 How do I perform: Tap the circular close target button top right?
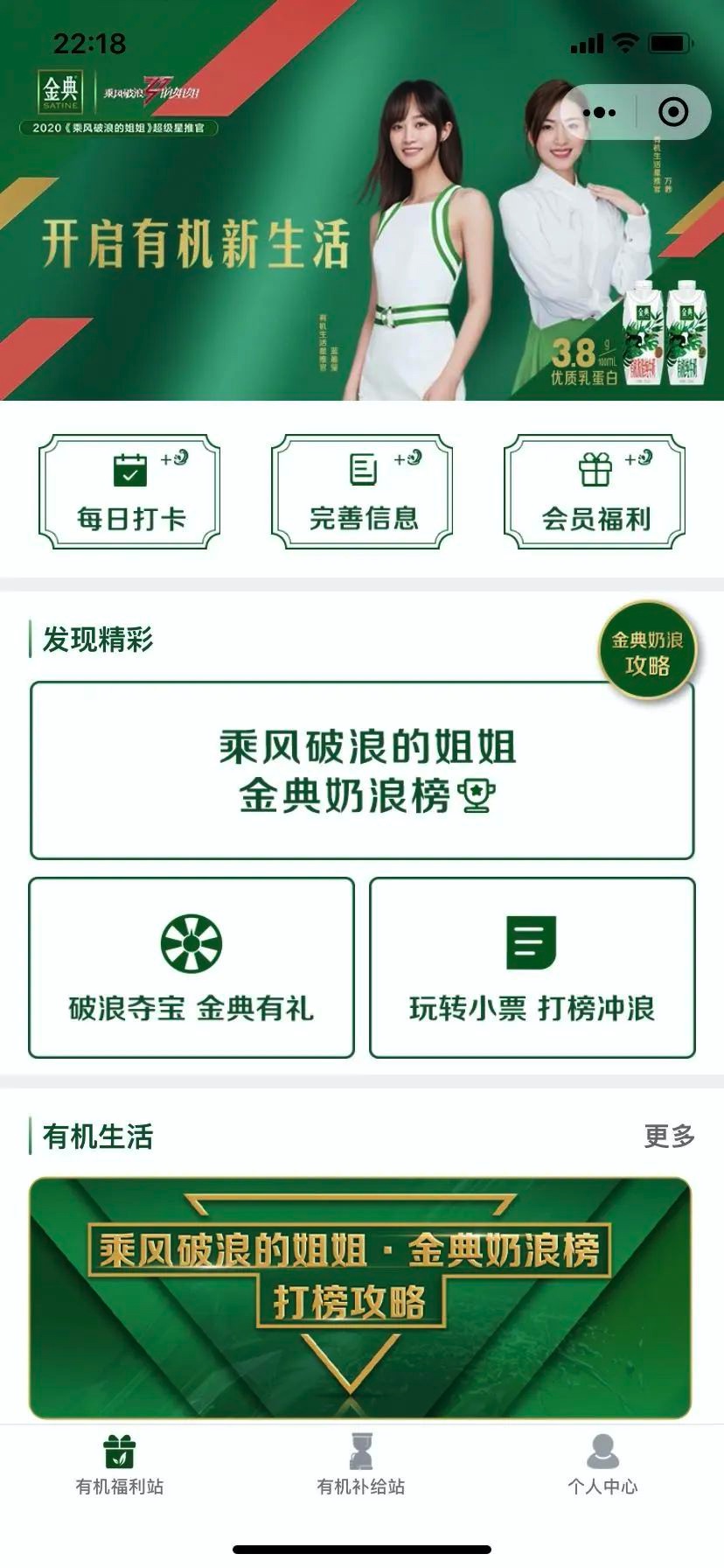pyautogui.click(x=672, y=112)
